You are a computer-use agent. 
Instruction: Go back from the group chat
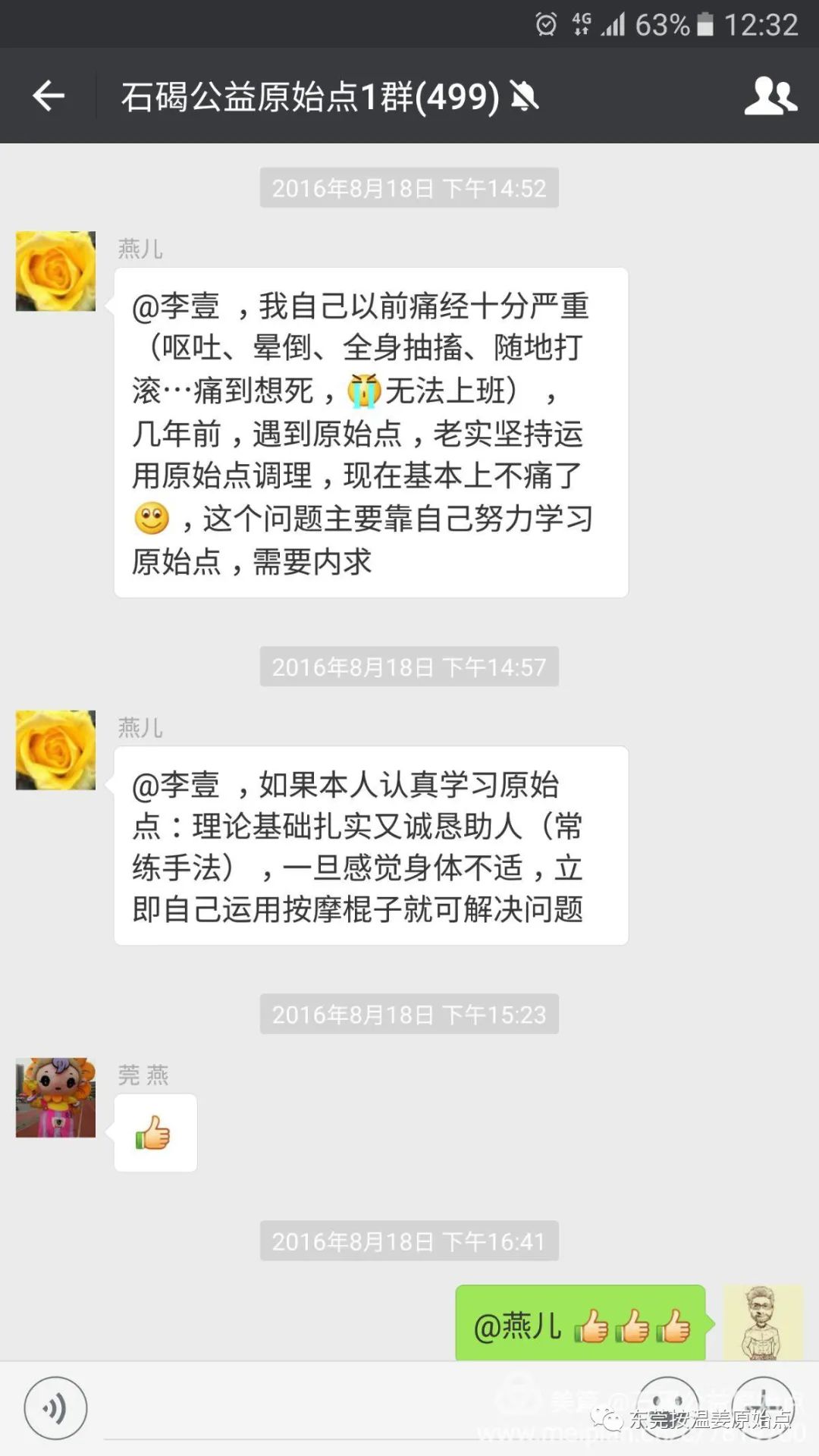tap(49, 96)
